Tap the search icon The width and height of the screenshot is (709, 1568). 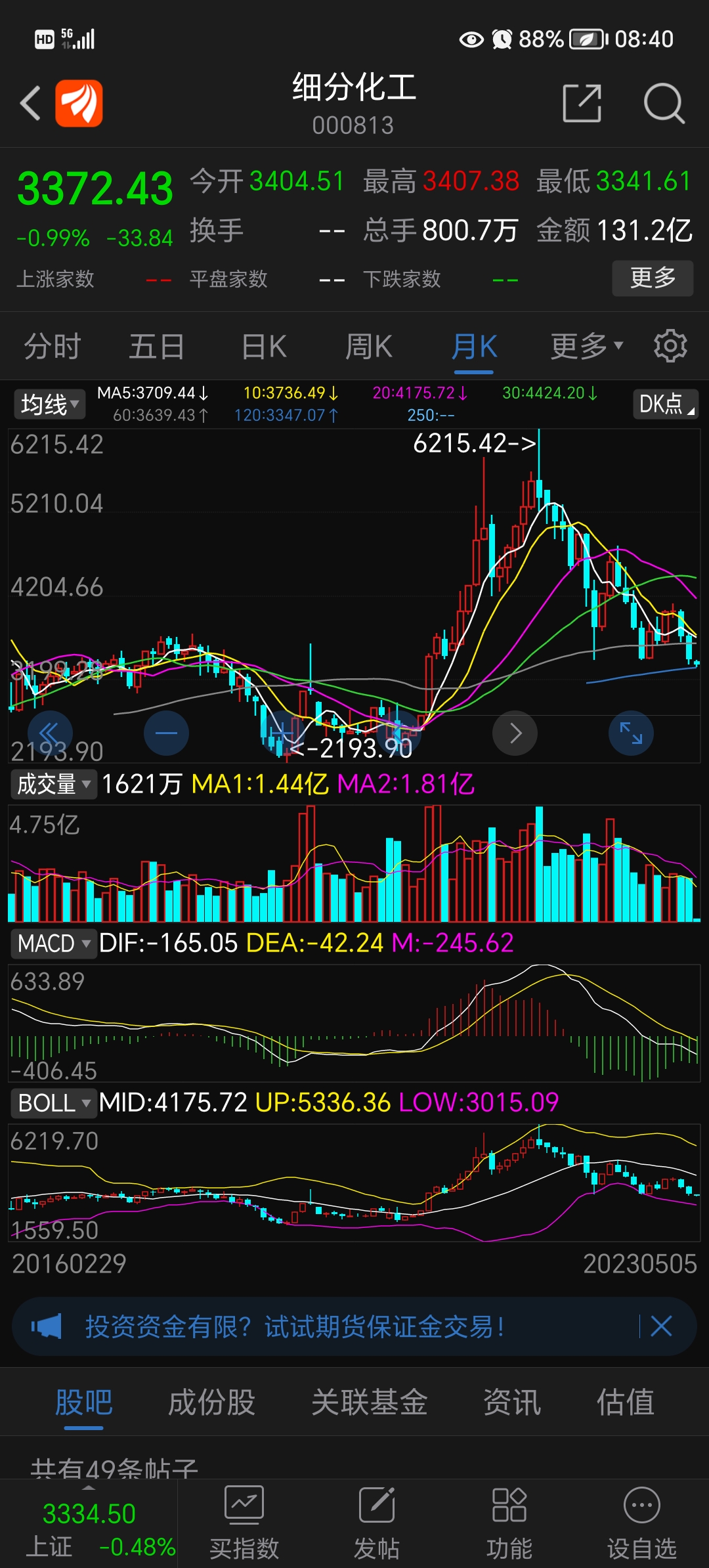tap(664, 104)
